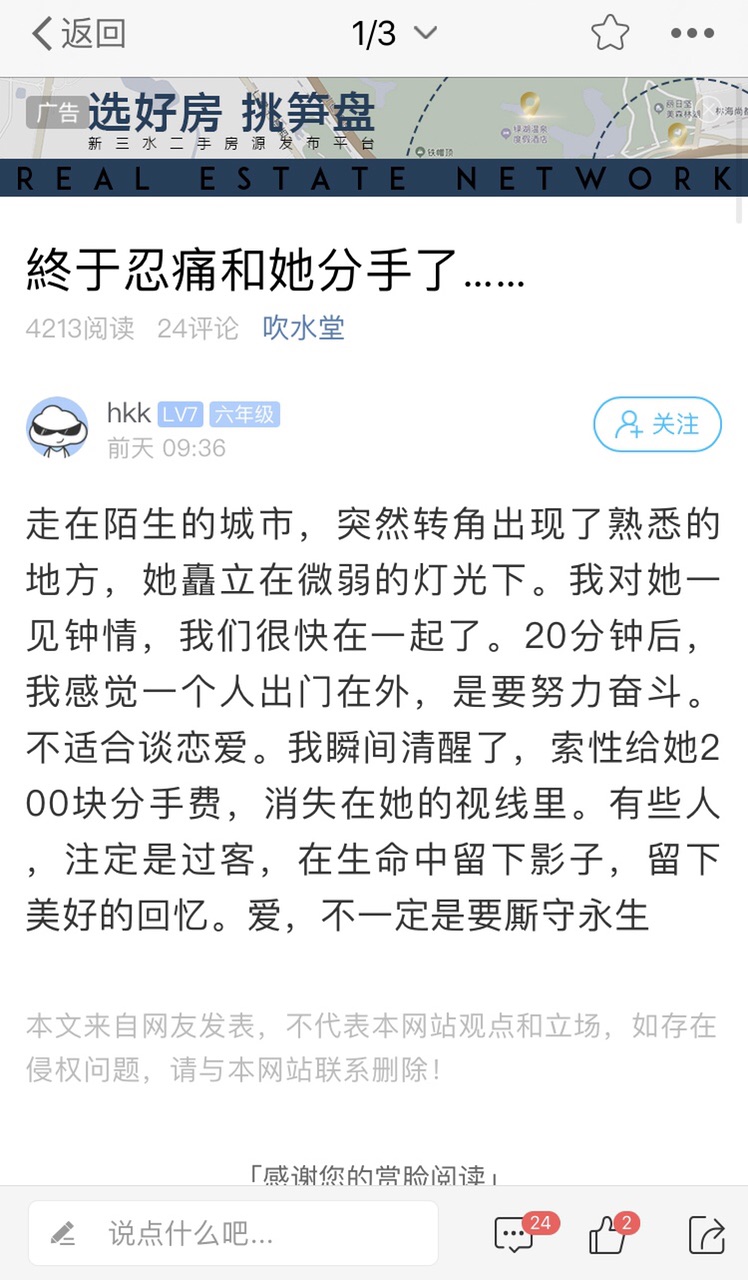Close the real estate ad banner

(709, 109)
